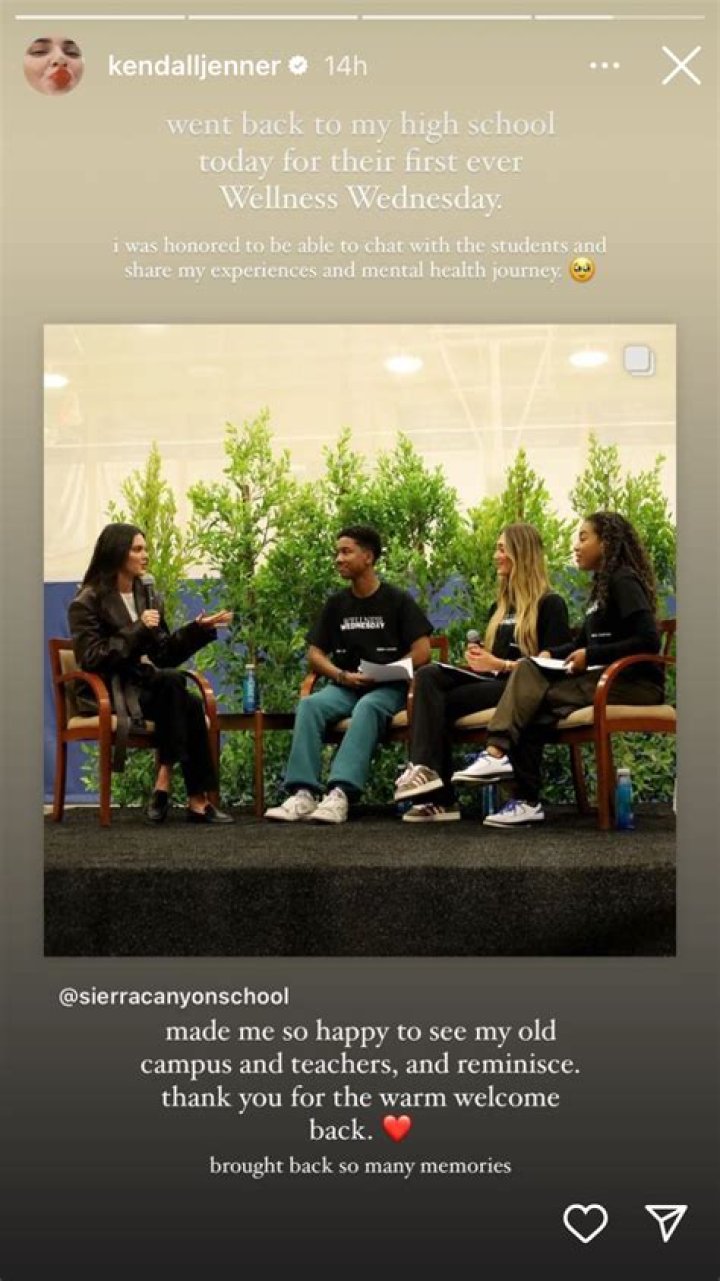Open kendalljenner's profile picture
Screen dimensions: 720x1281
point(53,66)
